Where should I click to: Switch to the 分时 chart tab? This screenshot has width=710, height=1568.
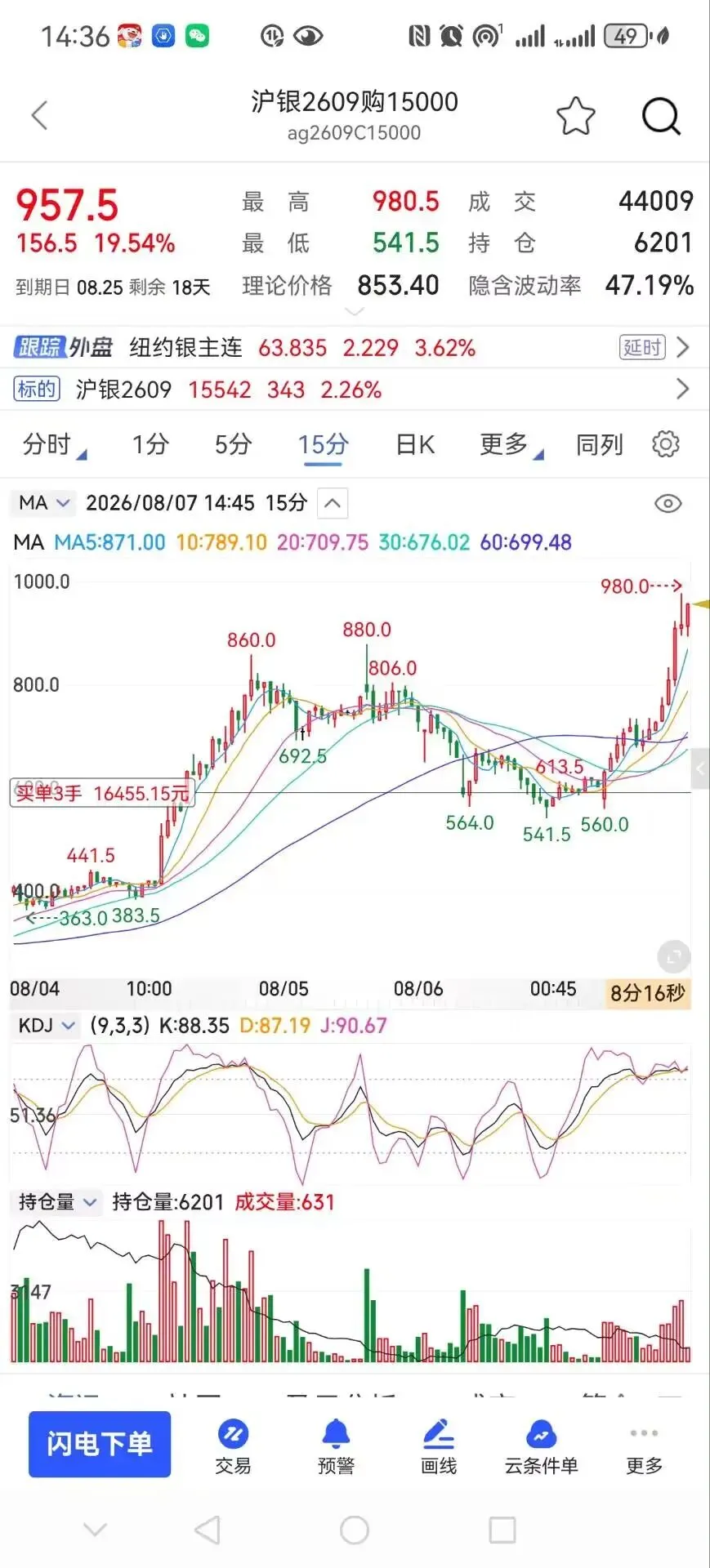pyautogui.click(x=54, y=445)
